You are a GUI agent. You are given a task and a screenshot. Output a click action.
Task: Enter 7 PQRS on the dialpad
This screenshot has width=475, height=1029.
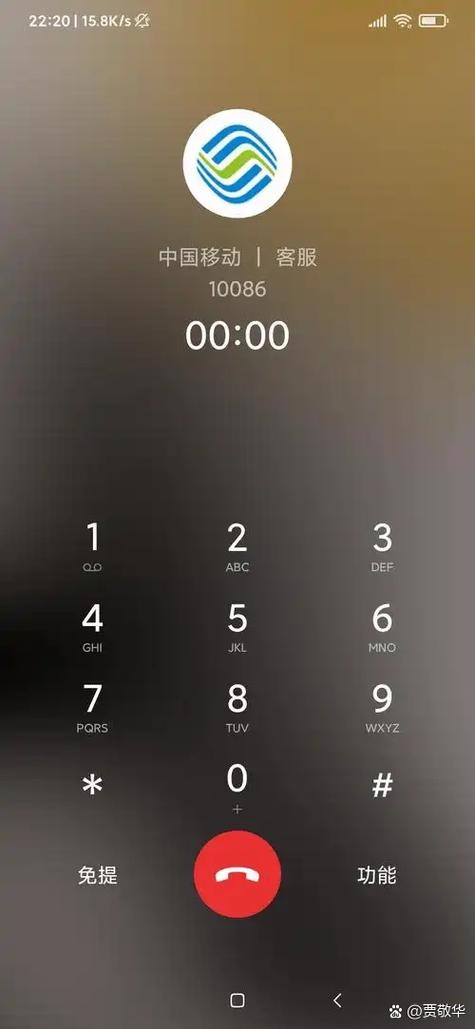(x=93, y=708)
